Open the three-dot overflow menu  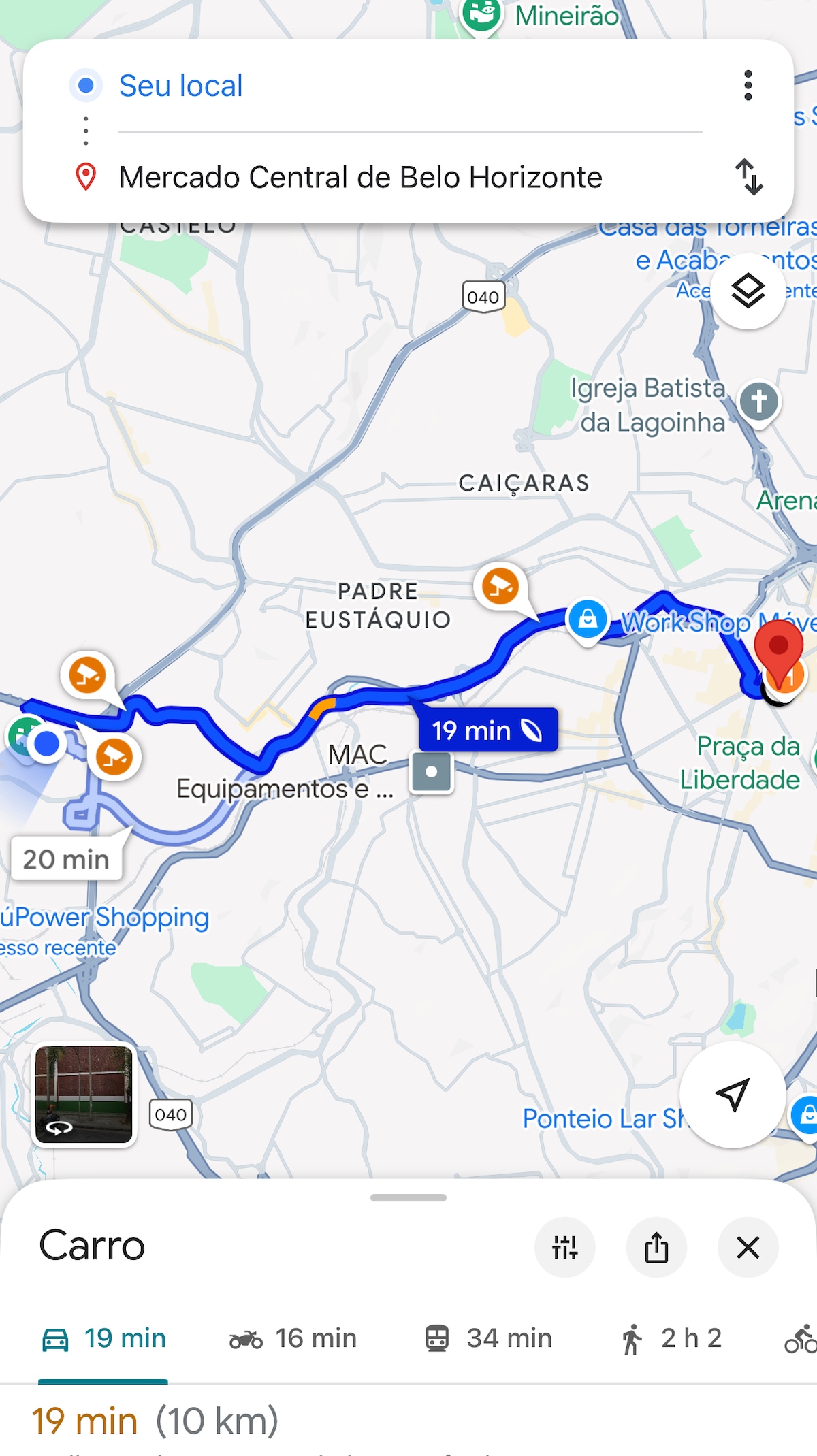coord(748,86)
